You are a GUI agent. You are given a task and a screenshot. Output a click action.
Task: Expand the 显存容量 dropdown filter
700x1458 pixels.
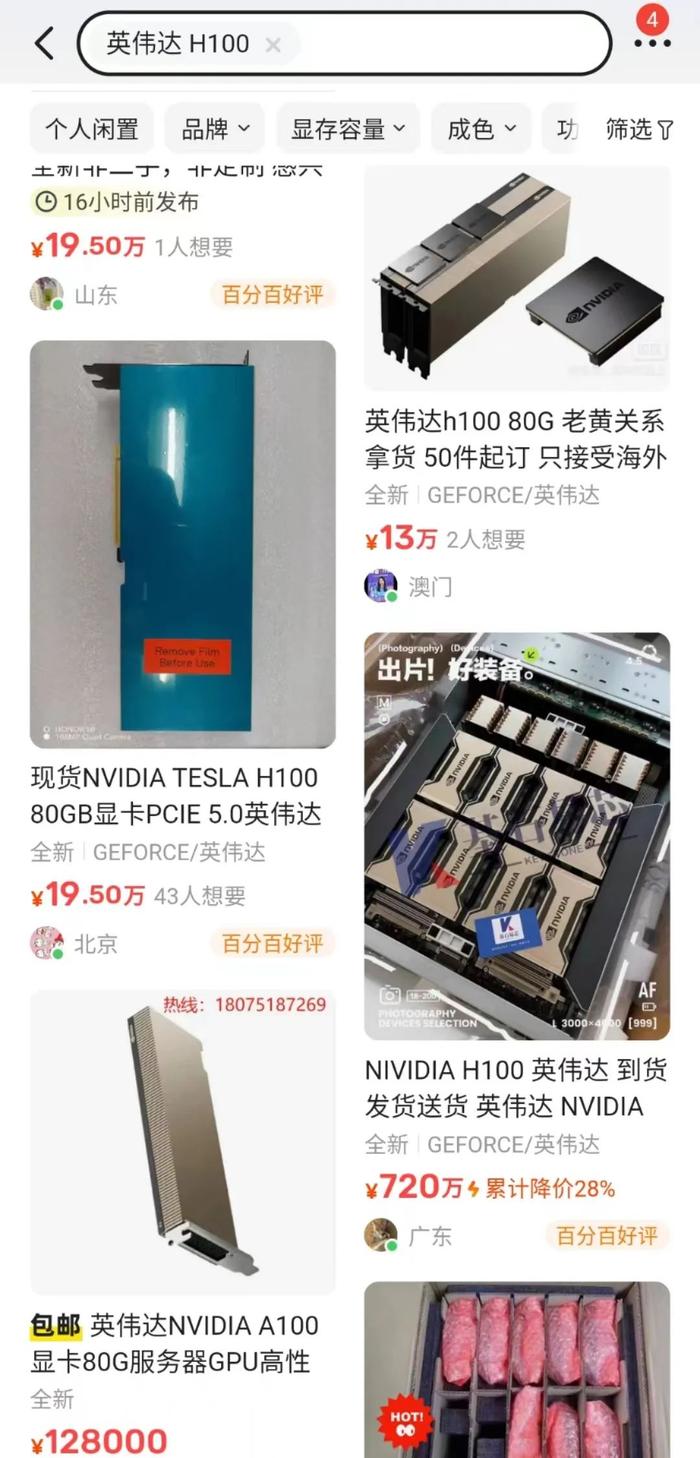[348, 129]
